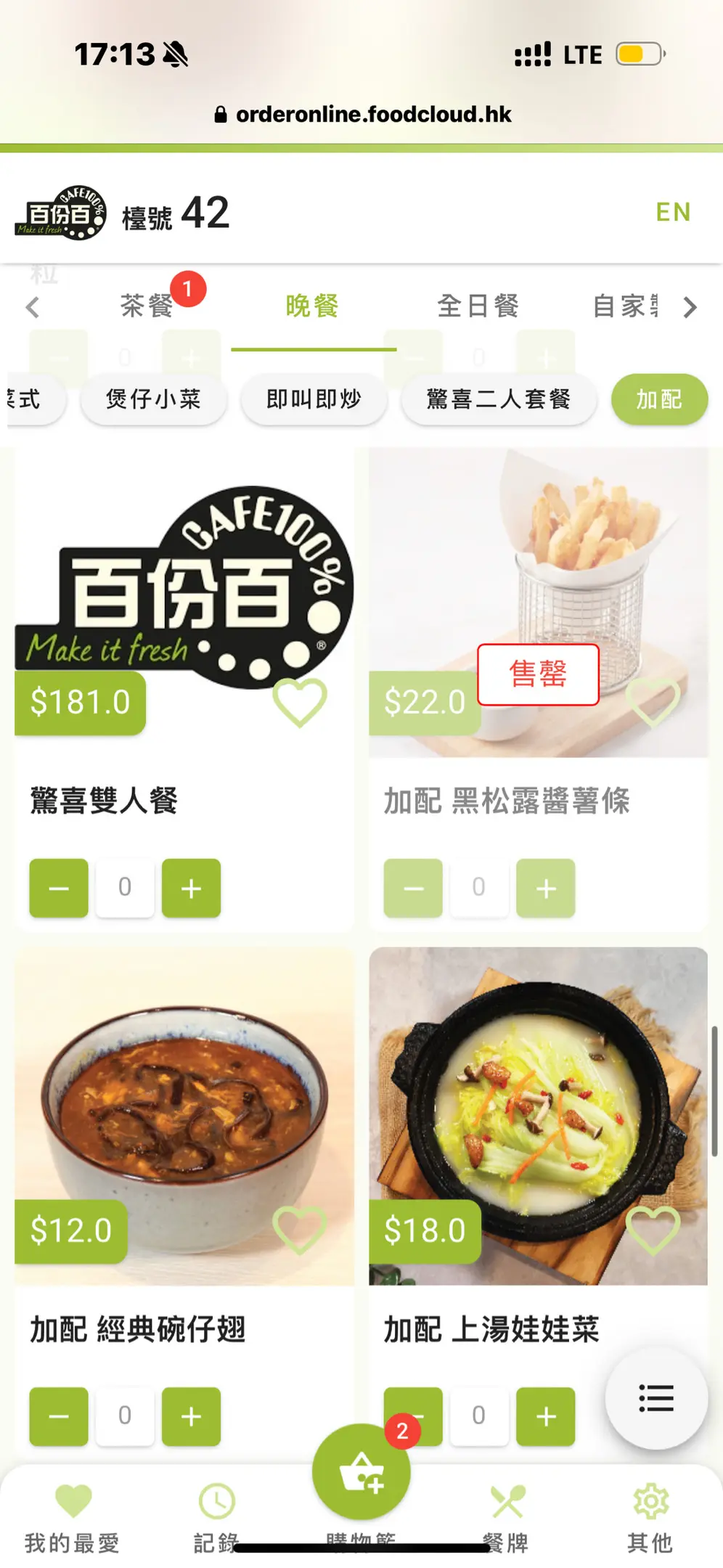Select the 茶餐 category tab
The width and height of the screenshot is (723, 1568).
(x=147, y=306)
